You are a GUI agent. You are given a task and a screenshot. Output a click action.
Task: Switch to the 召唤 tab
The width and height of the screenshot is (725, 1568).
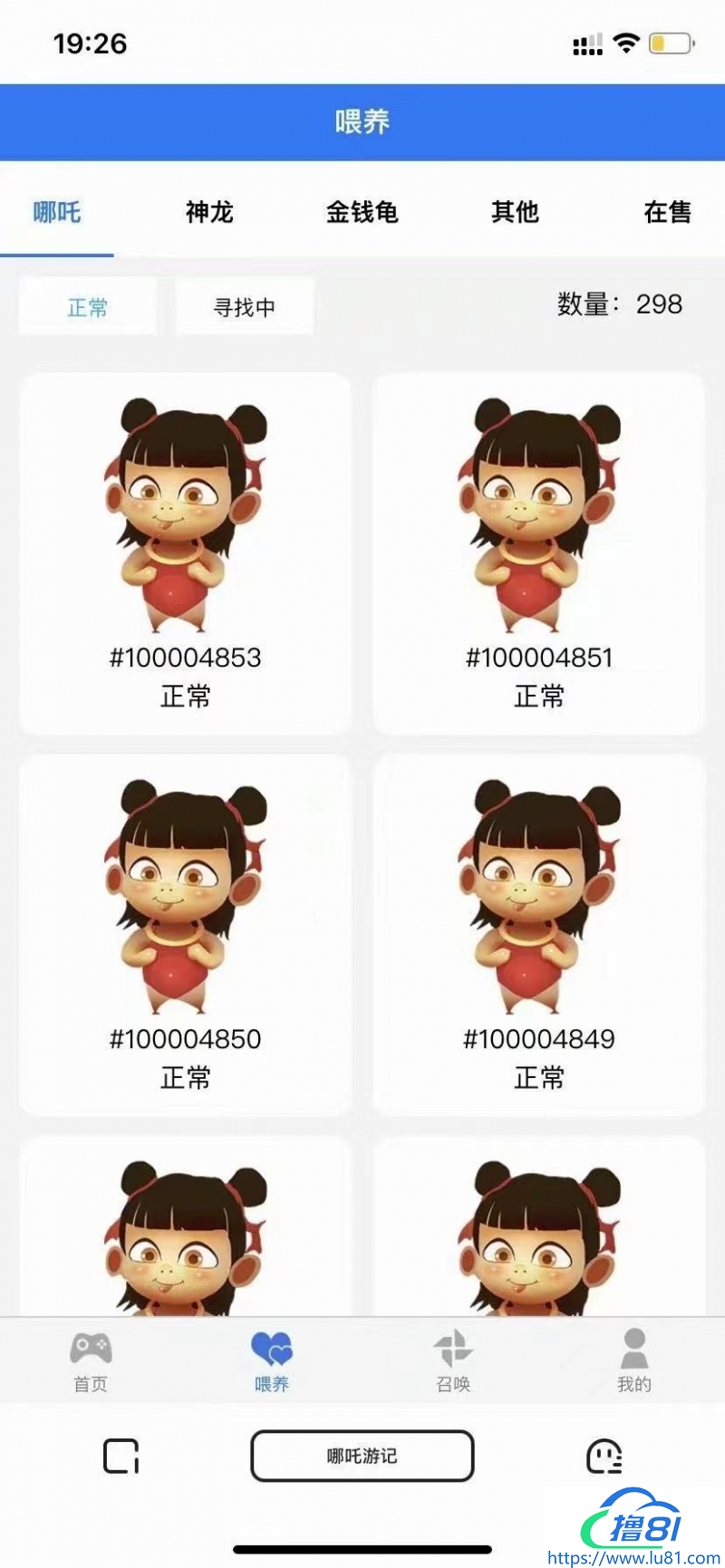pyautogui.click(x=453, y=1361)
